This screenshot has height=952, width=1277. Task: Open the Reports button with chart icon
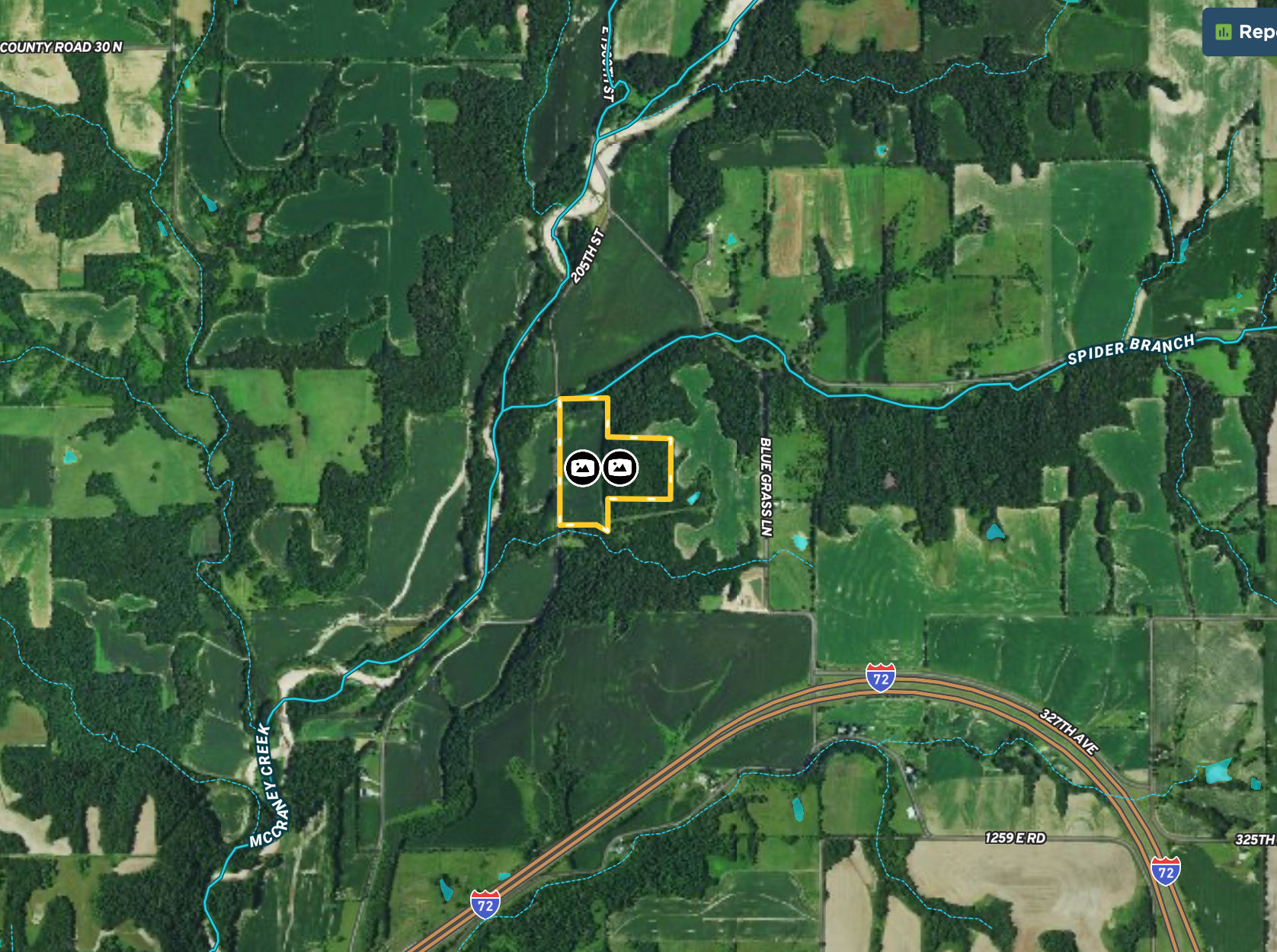tap(1243, 32)
